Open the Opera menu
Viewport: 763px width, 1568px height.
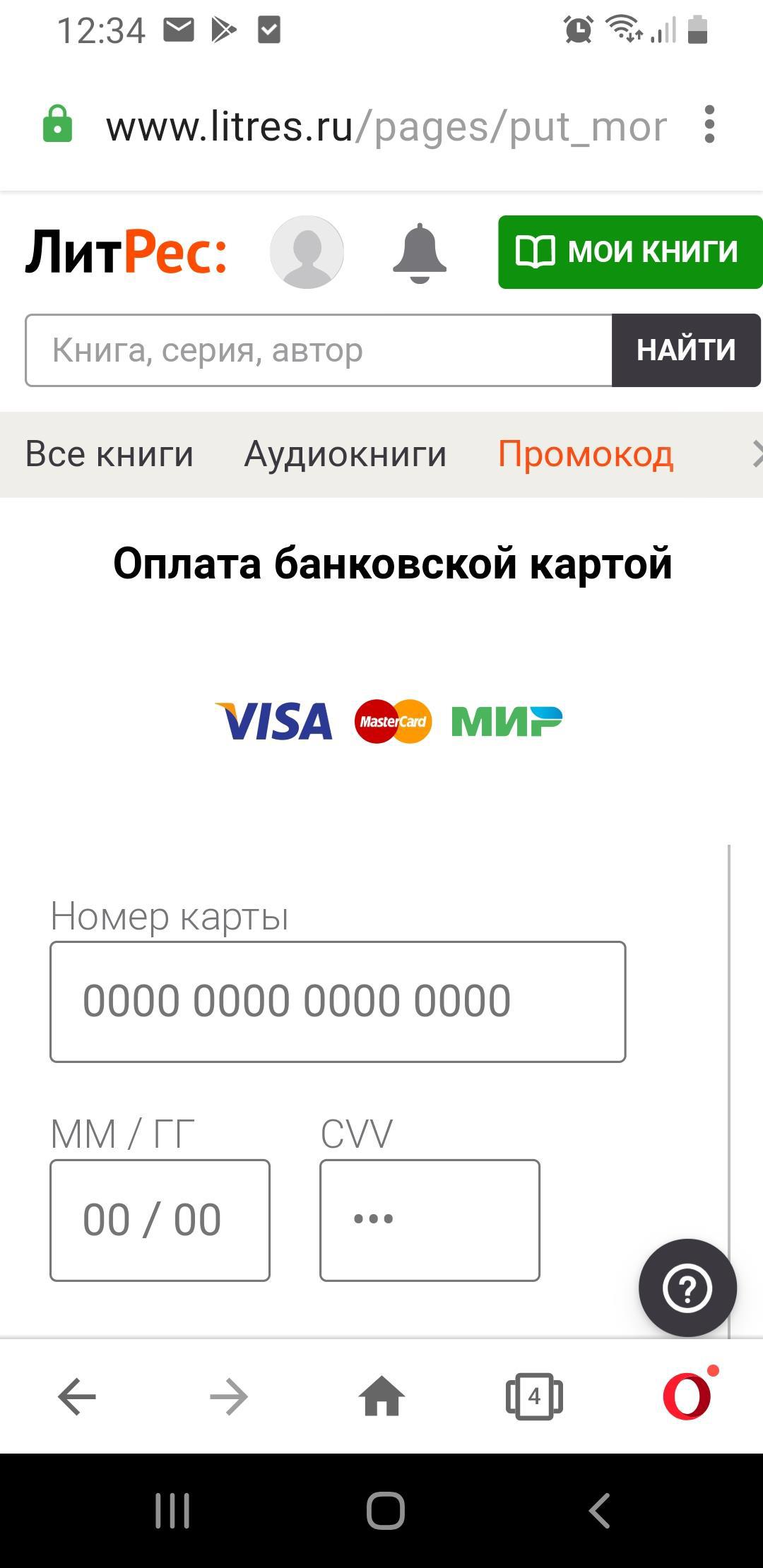pyautogui.click(x=687, y=1396)
